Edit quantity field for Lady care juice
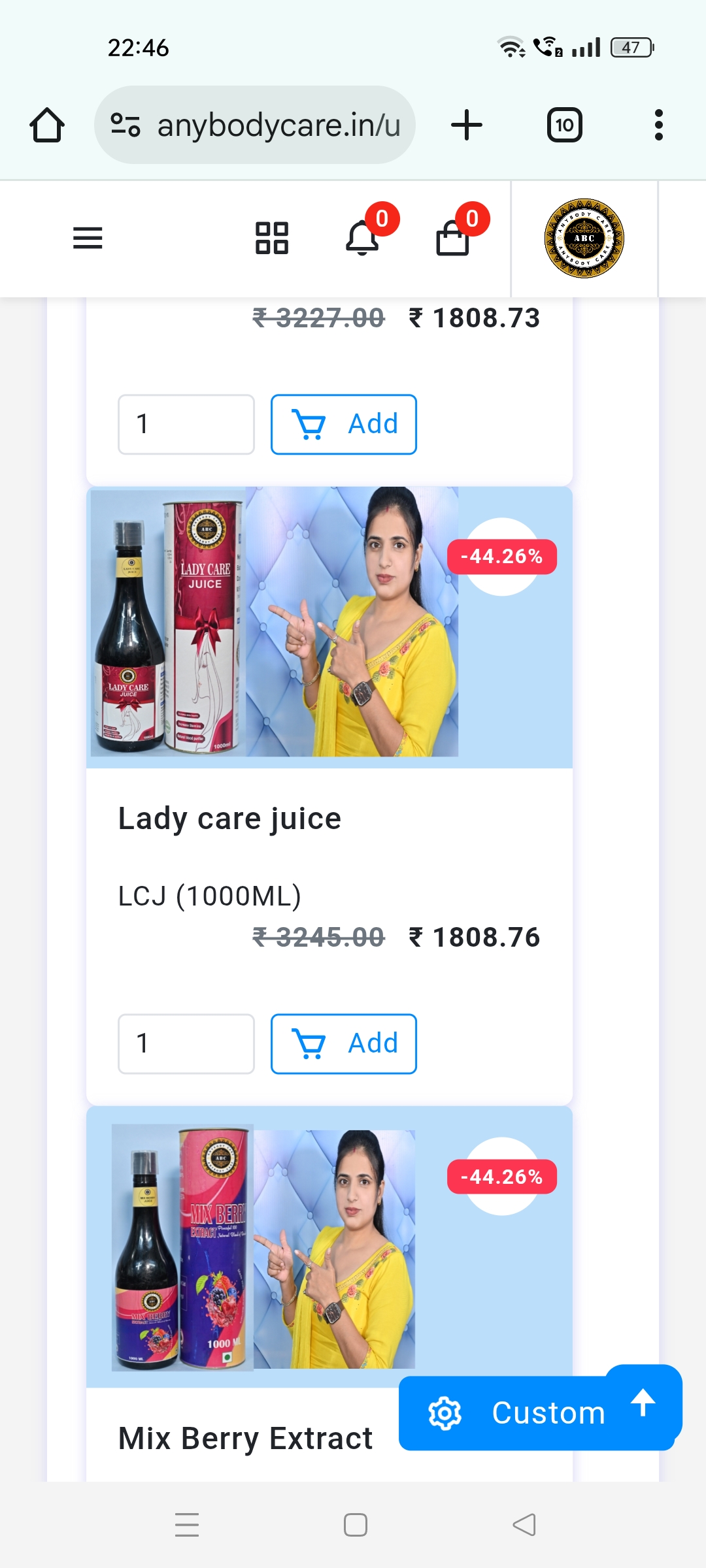Screen dimensions: 706x1568 pos(186,1043)
